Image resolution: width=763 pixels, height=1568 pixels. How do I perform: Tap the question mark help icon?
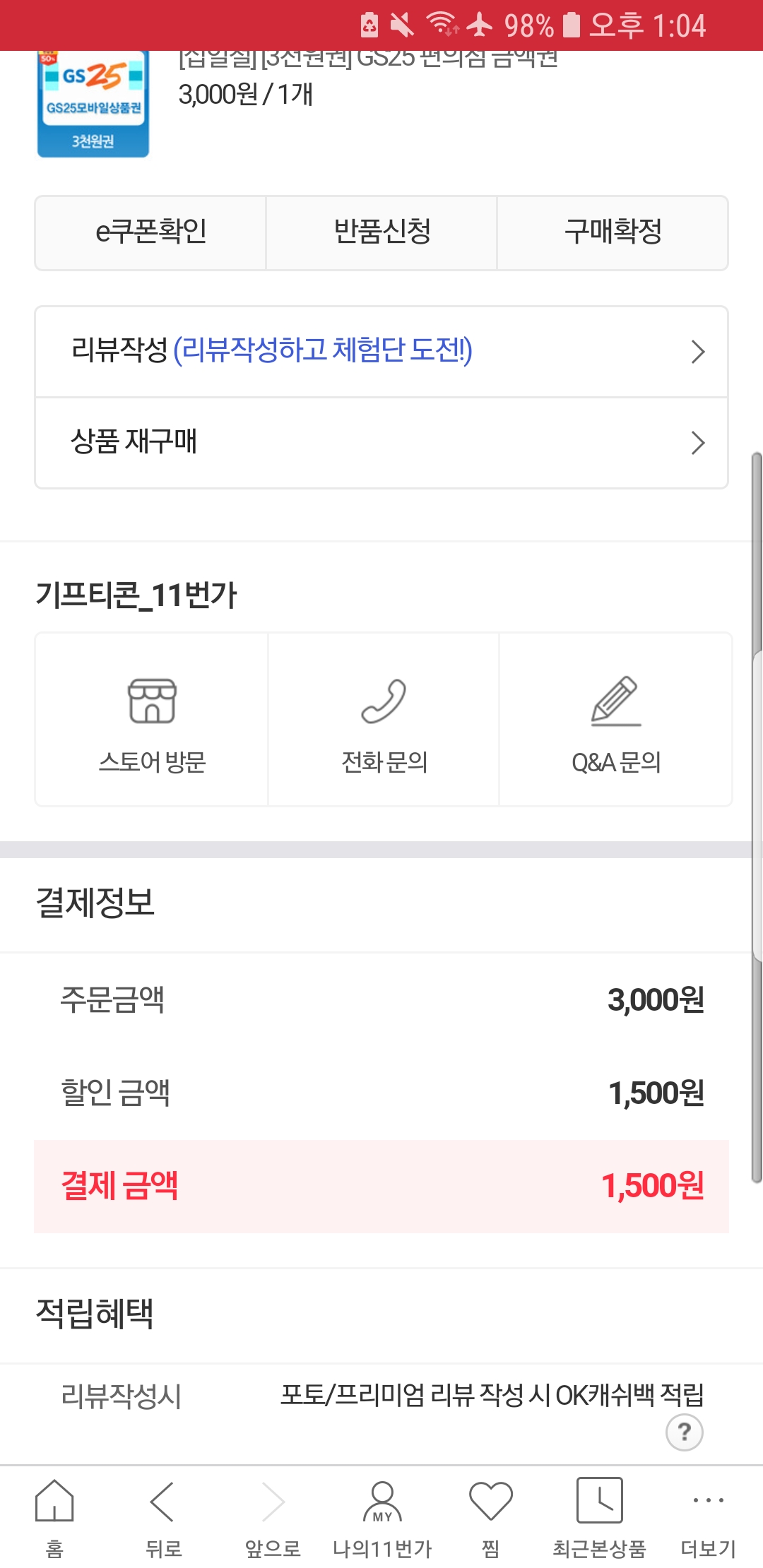pos(684,1432)
